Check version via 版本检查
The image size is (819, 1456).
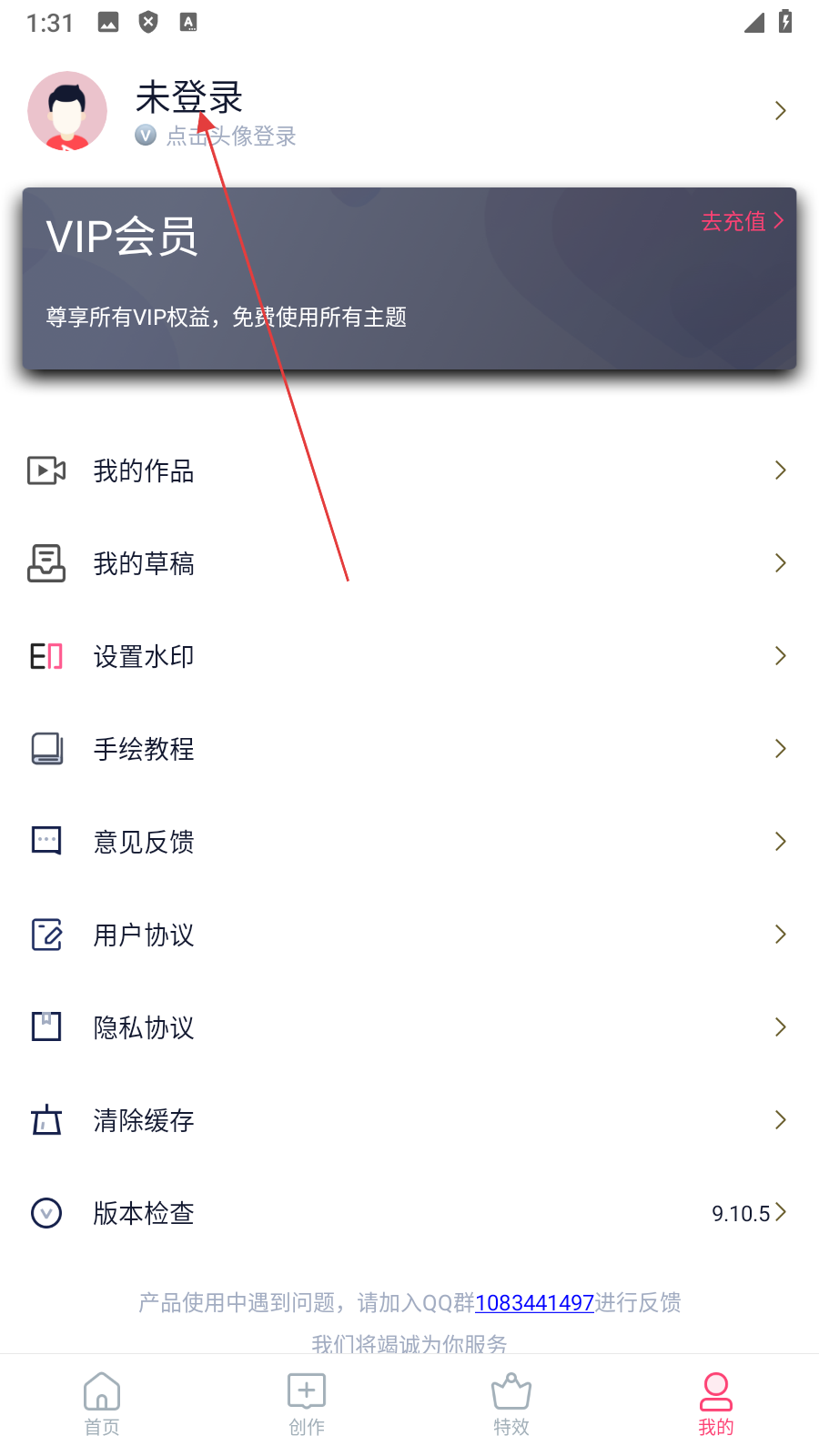point(409,1213)
